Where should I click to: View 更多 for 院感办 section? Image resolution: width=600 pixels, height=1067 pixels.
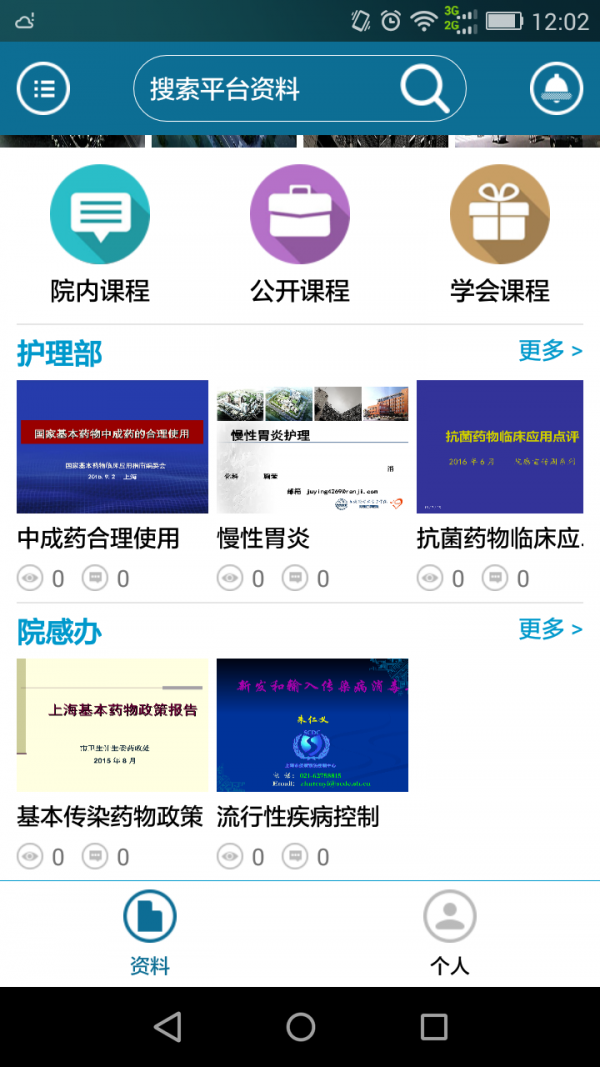point(549,629)
